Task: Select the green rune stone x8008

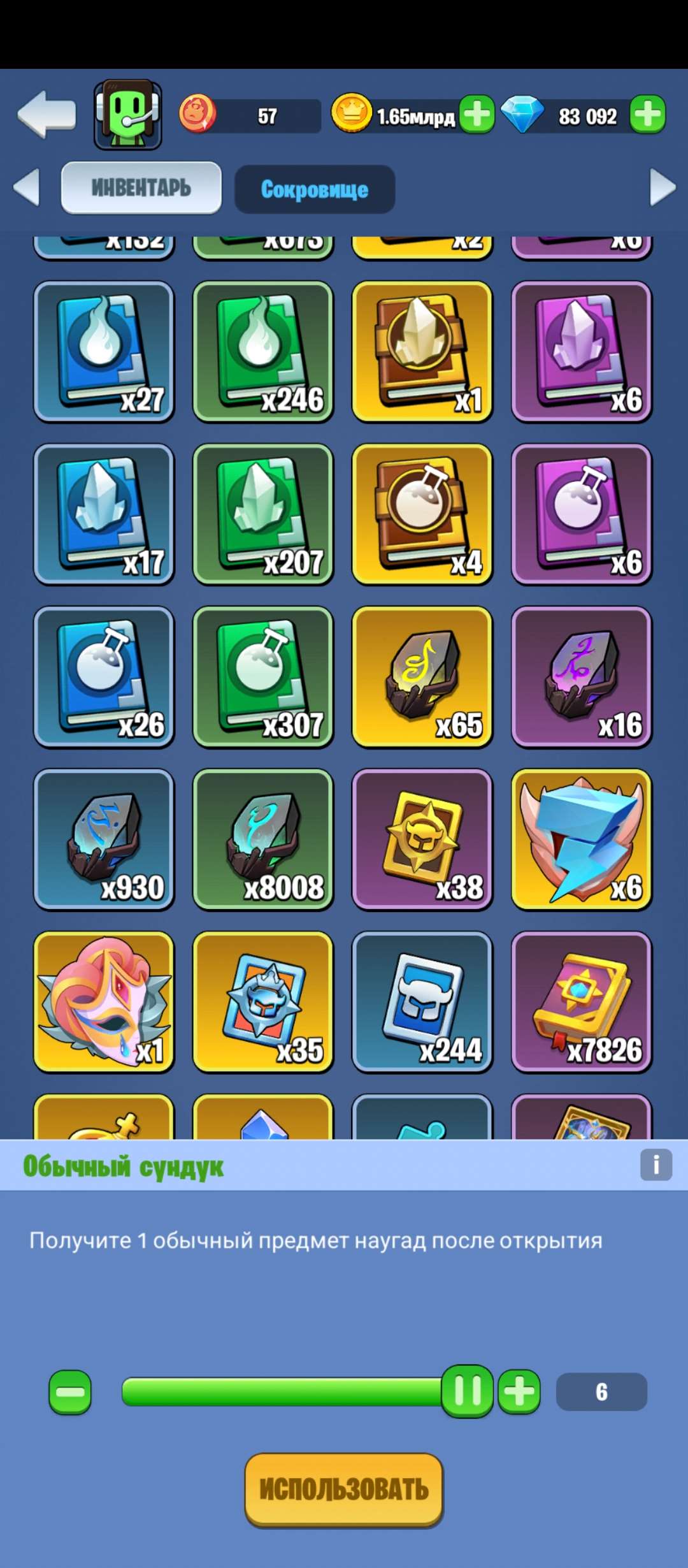Action: tap(263, 839)
